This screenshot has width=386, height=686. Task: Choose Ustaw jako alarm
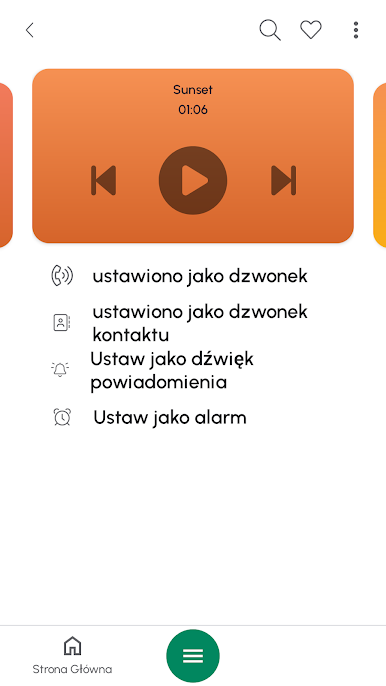click(149, 417)
